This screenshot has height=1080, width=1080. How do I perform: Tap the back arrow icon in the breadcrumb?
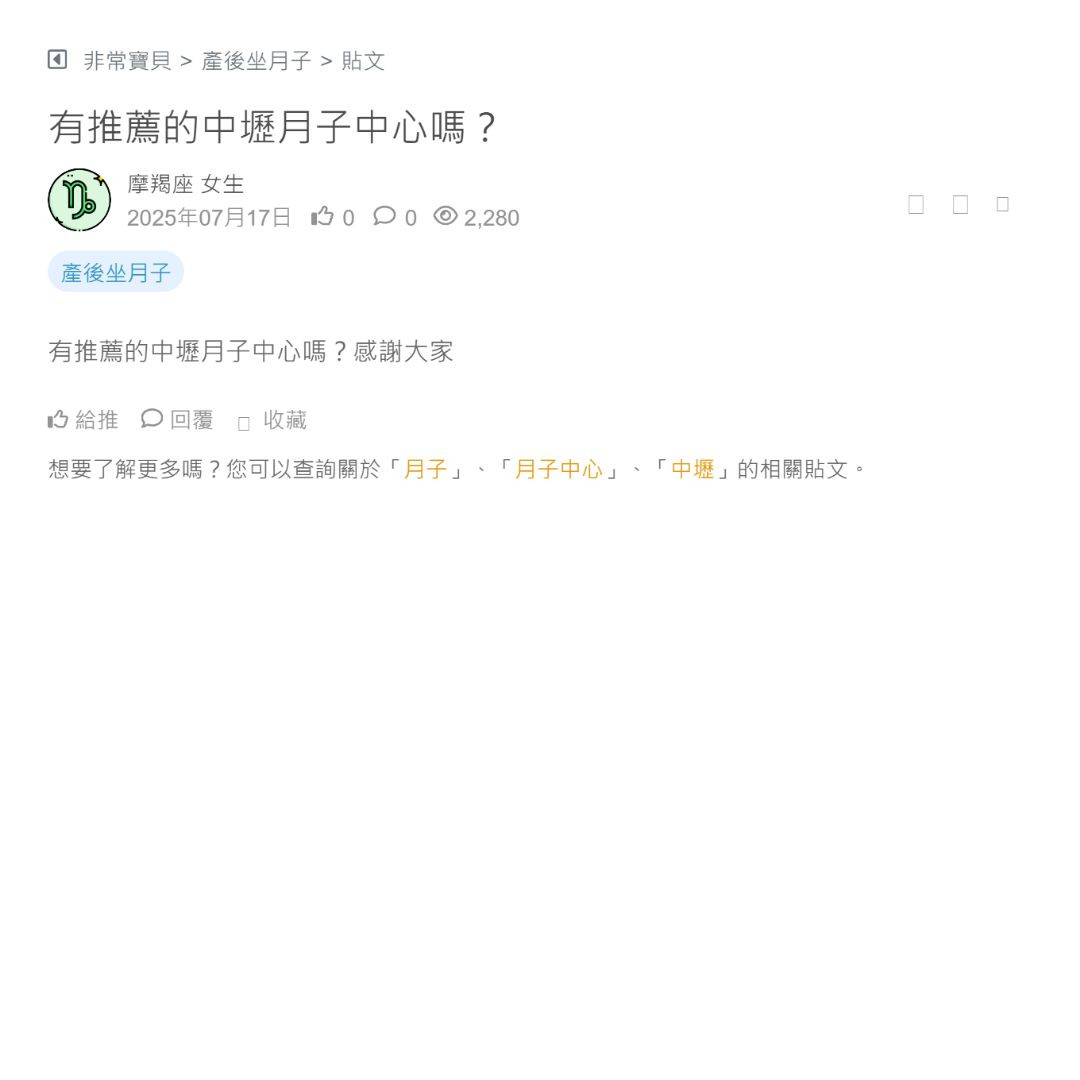tap(57, 60)
